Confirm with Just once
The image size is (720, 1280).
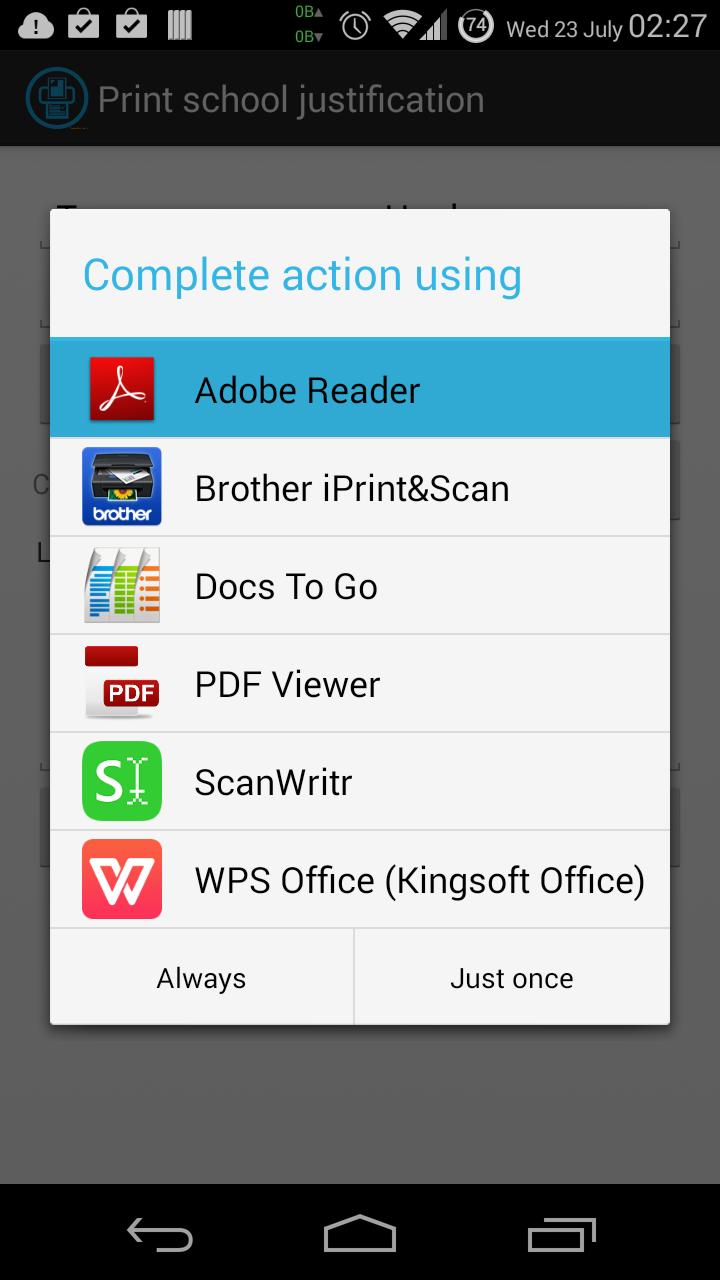(512, 977)
